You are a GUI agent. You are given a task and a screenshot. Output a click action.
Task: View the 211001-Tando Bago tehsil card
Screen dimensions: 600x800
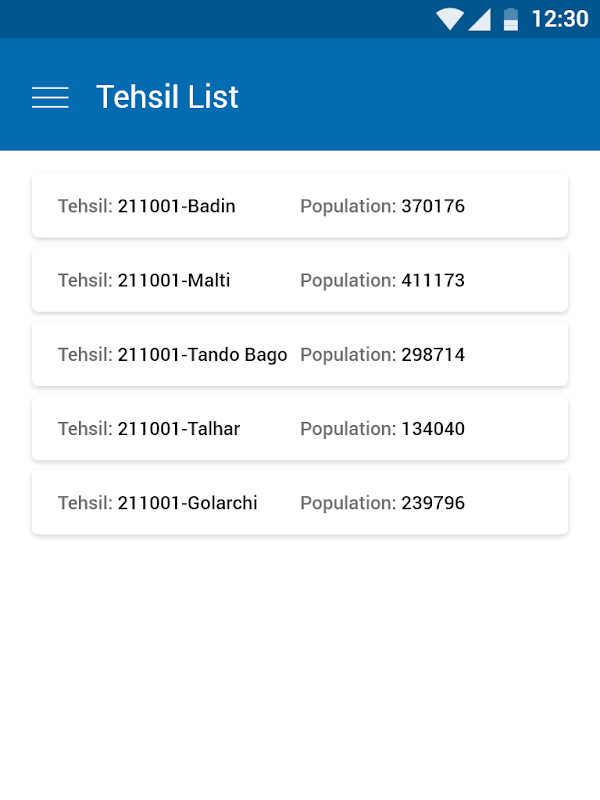(x=300, y=354)
